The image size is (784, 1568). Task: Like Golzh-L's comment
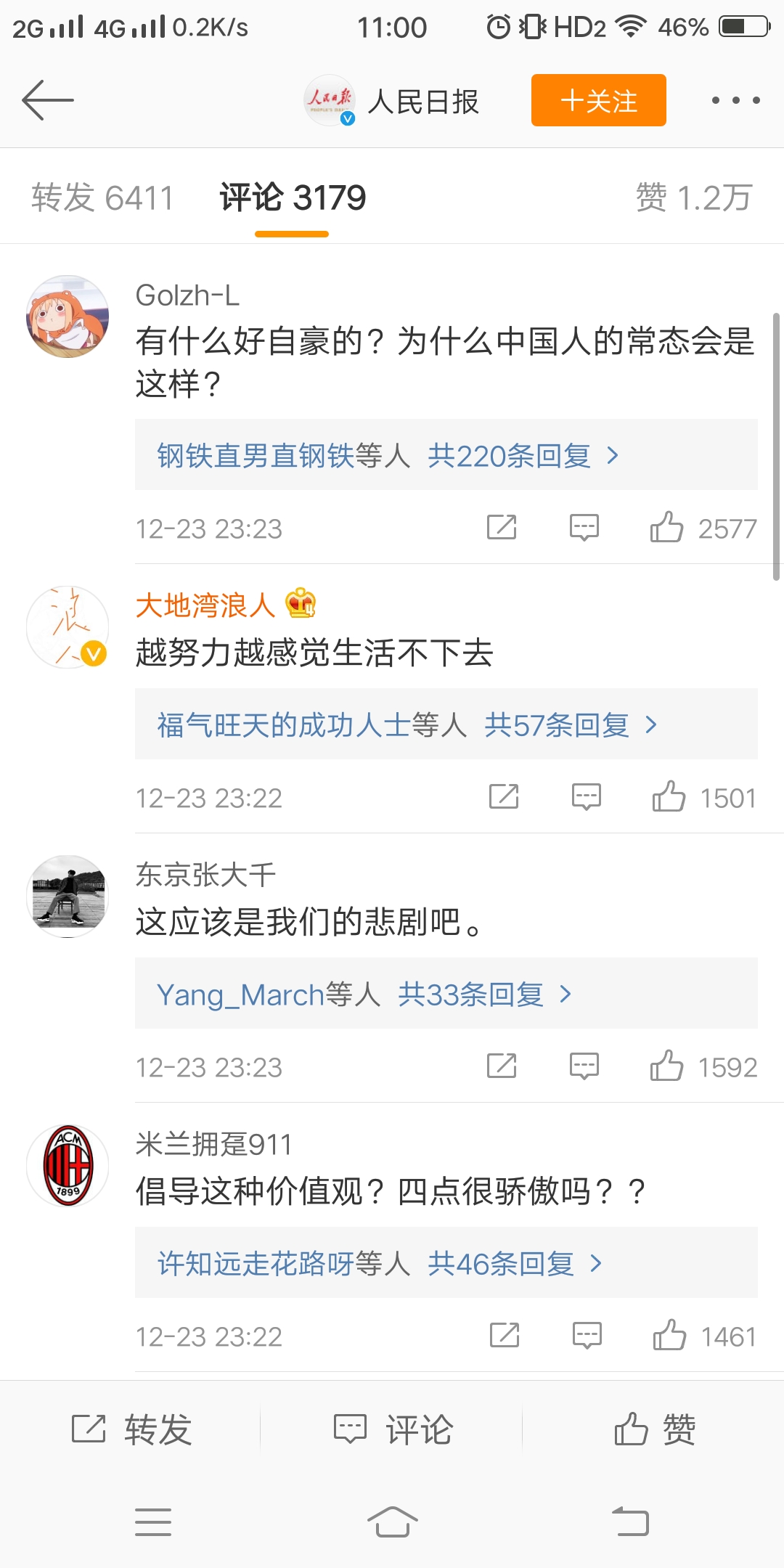click(666, 528)
